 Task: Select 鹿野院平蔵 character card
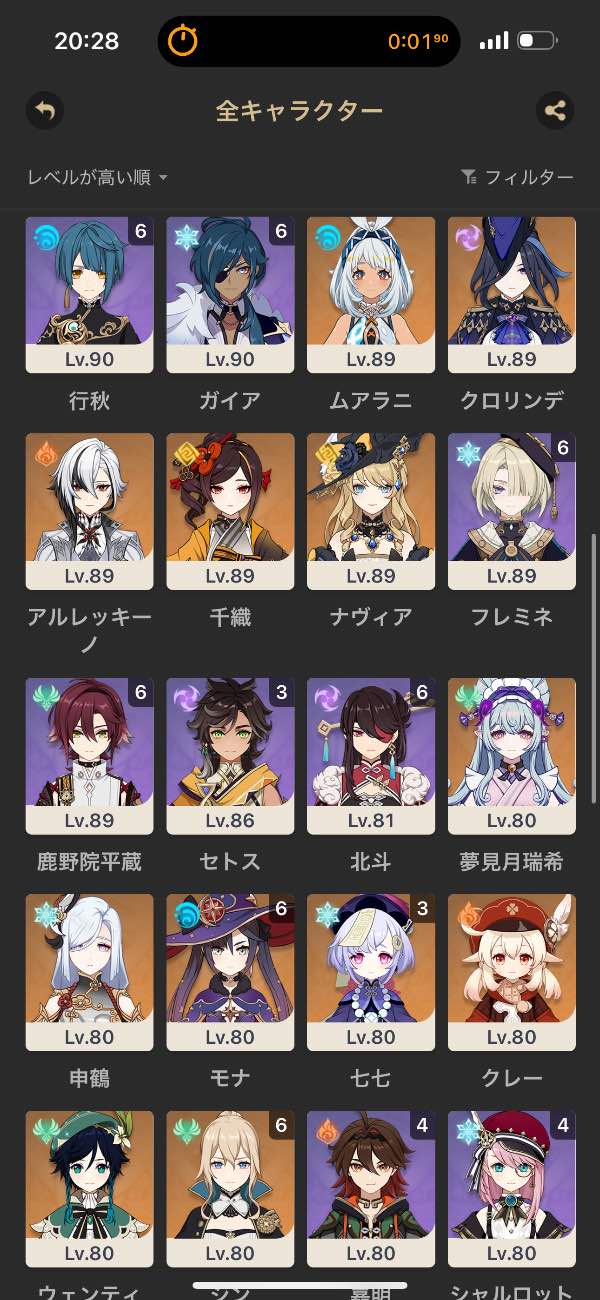(x=89, y=756)
